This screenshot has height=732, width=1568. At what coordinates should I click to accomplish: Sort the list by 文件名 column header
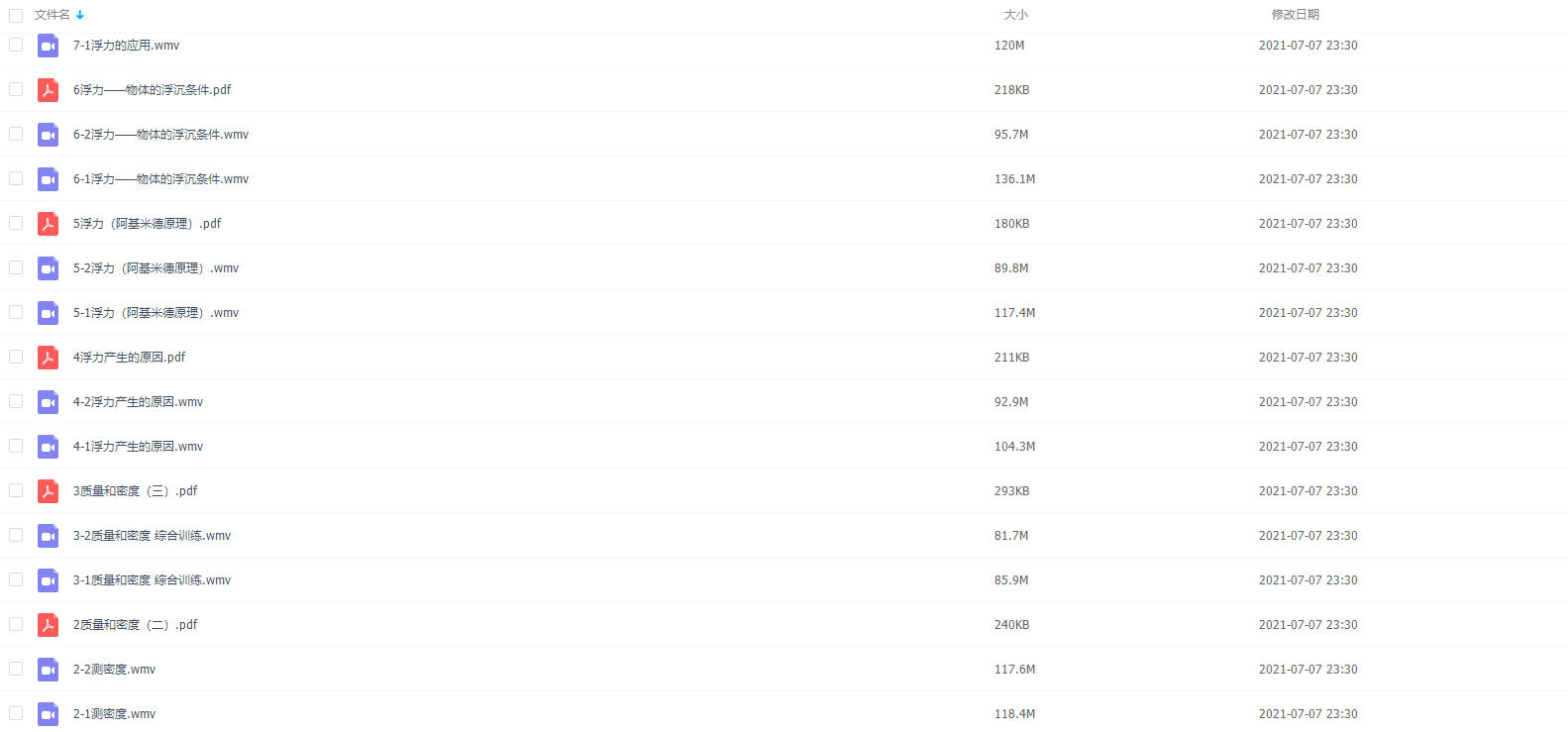click(x=52, y=15)
